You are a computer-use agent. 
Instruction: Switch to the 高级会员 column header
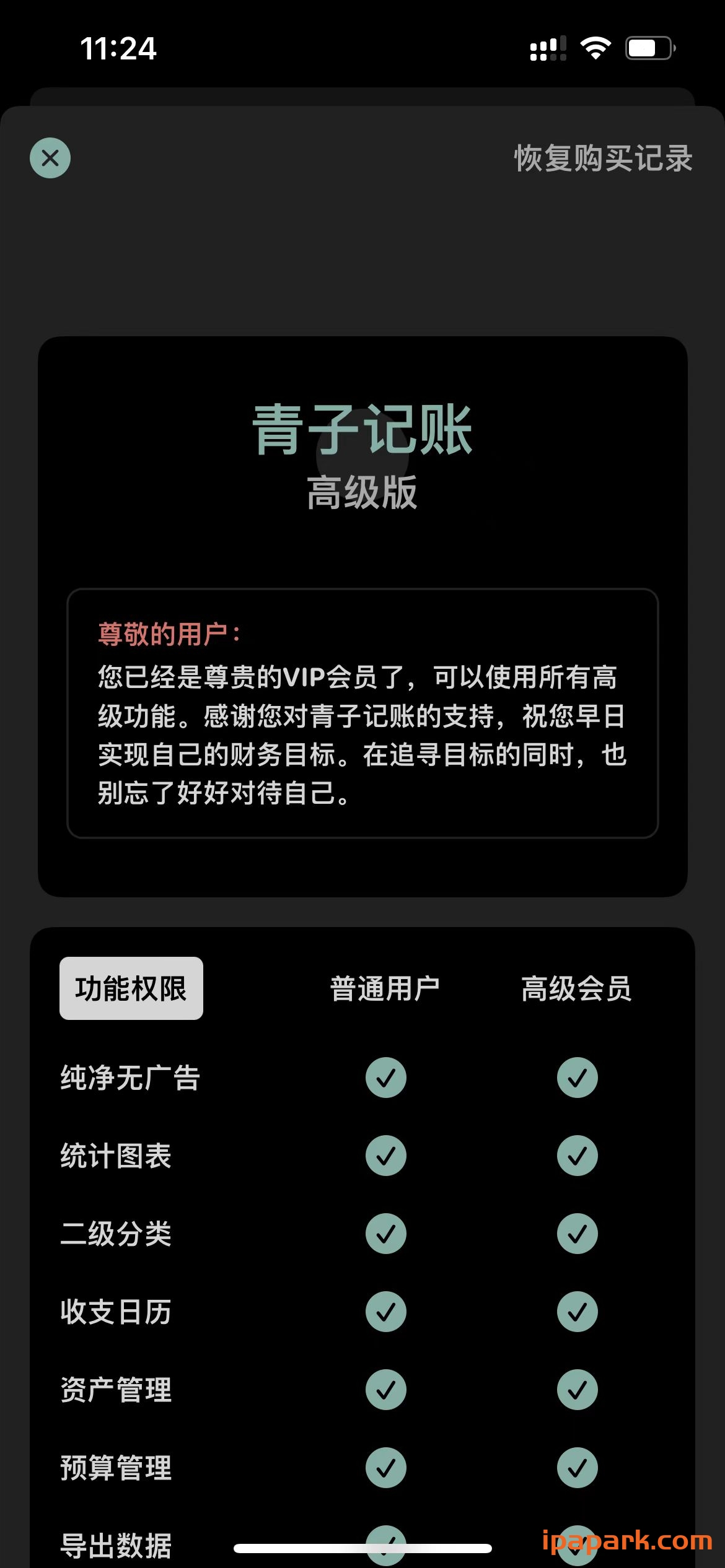coord(577,986)
